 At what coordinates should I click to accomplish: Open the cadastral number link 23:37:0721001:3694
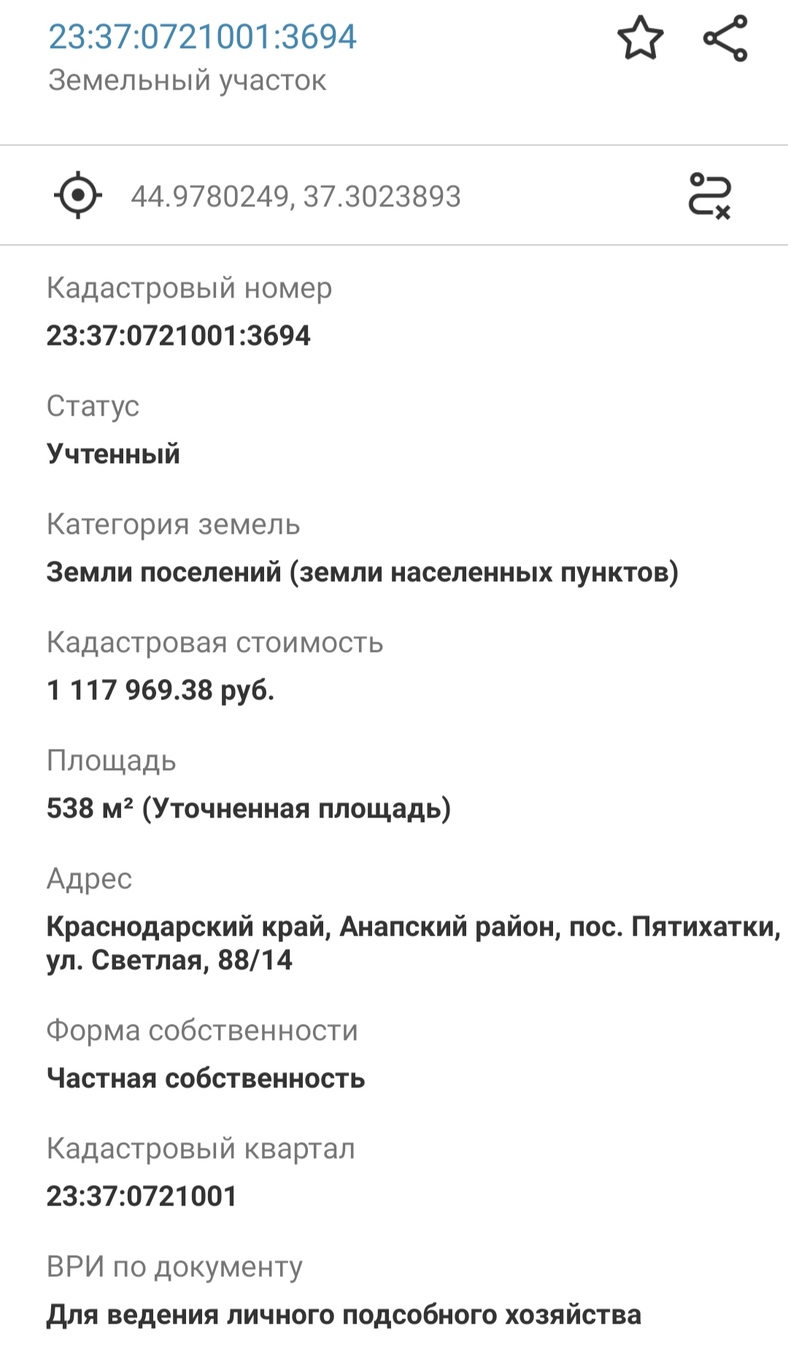coord(203,37)
